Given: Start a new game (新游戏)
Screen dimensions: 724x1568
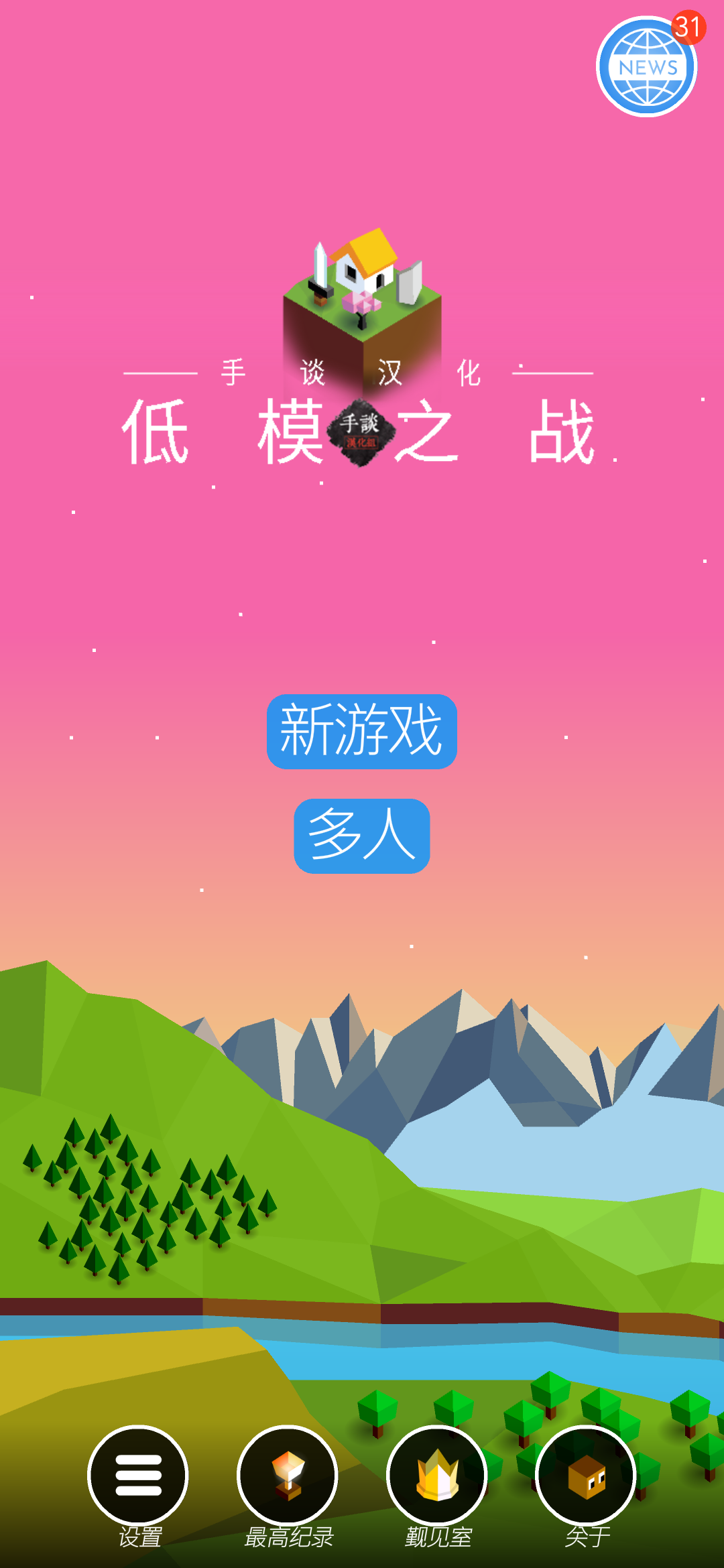Looking at the screenshot, I should tap(362, 731).
